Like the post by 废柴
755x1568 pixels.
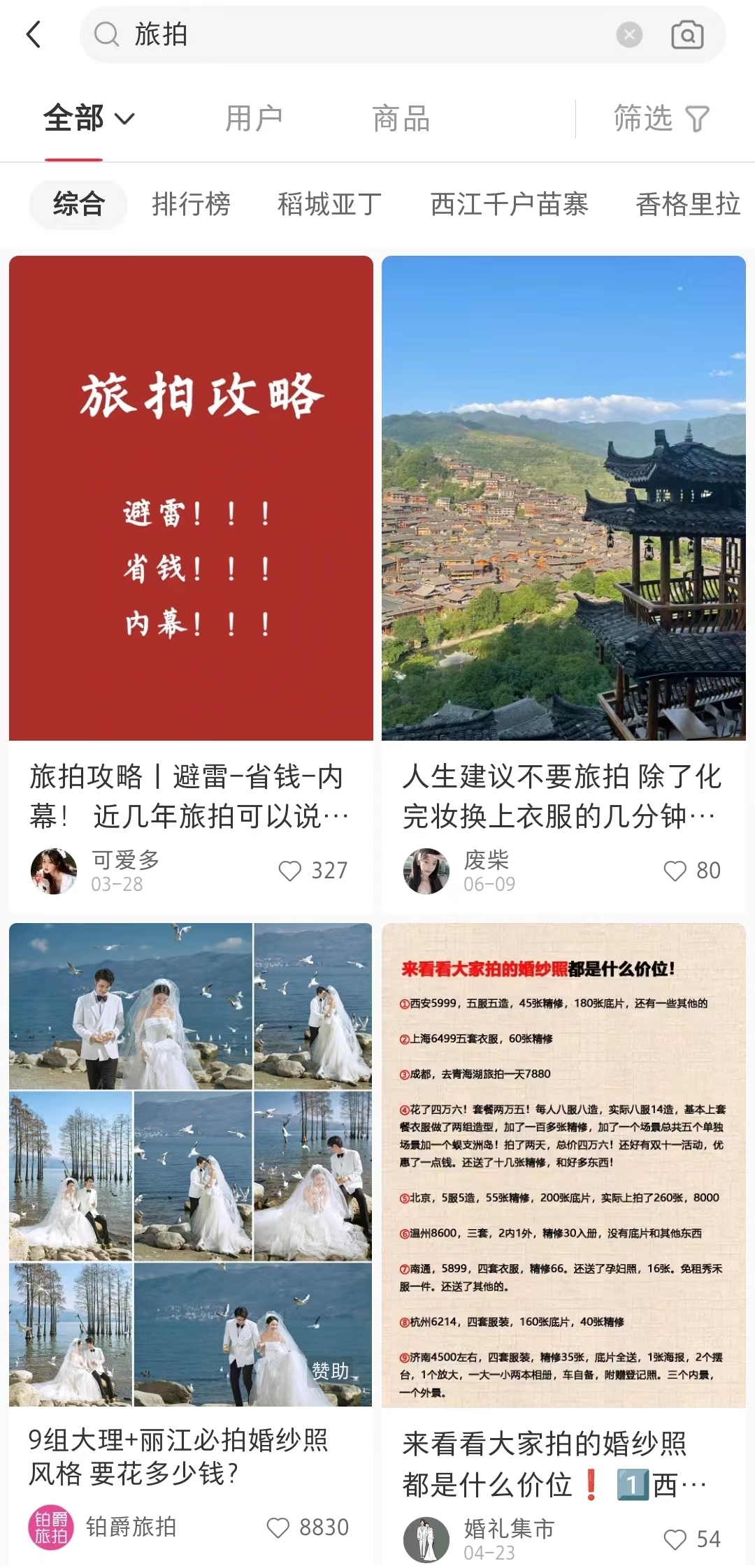(675, 871)
